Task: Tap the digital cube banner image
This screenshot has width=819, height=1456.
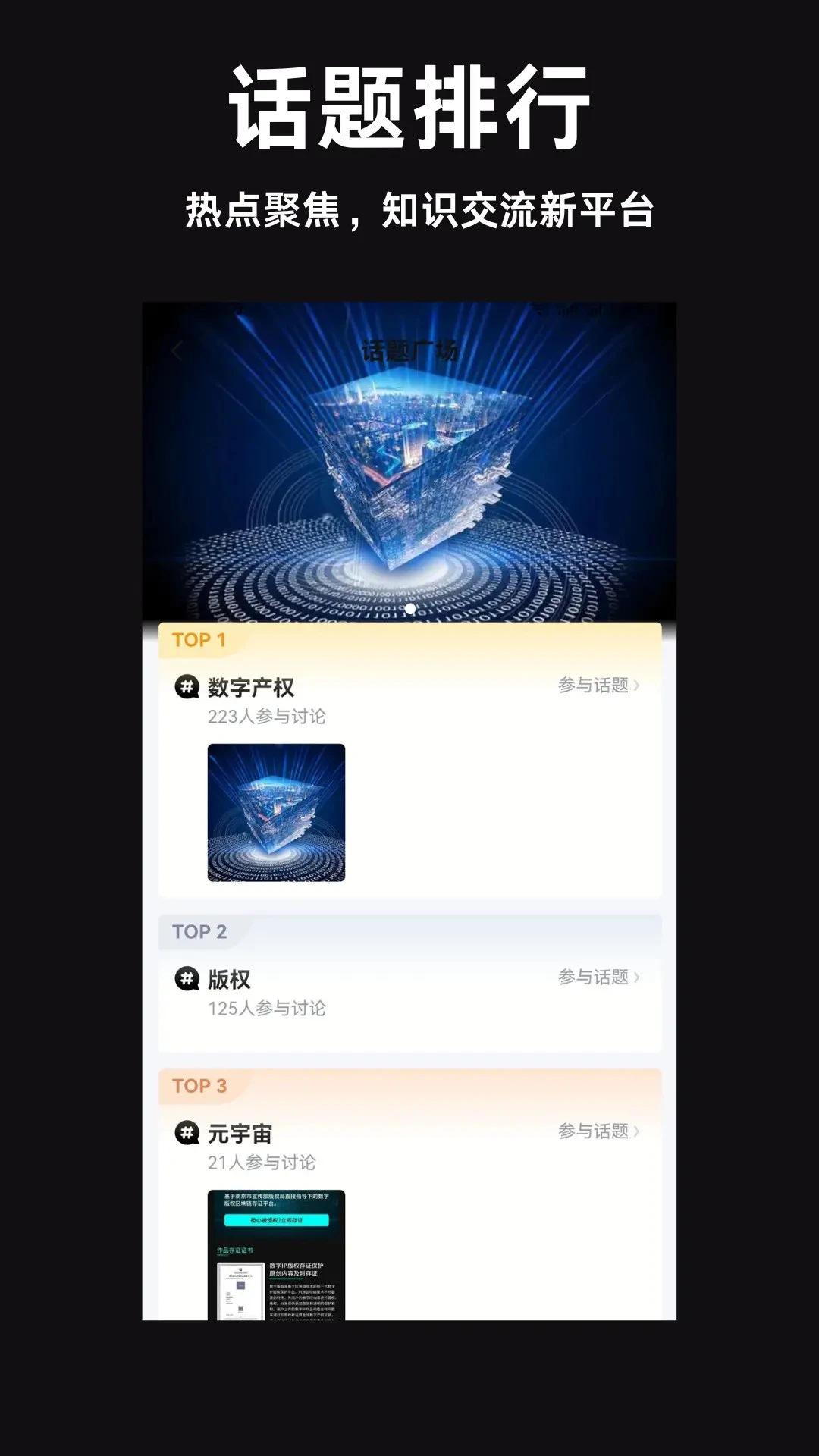Action: tap(409, 463)
